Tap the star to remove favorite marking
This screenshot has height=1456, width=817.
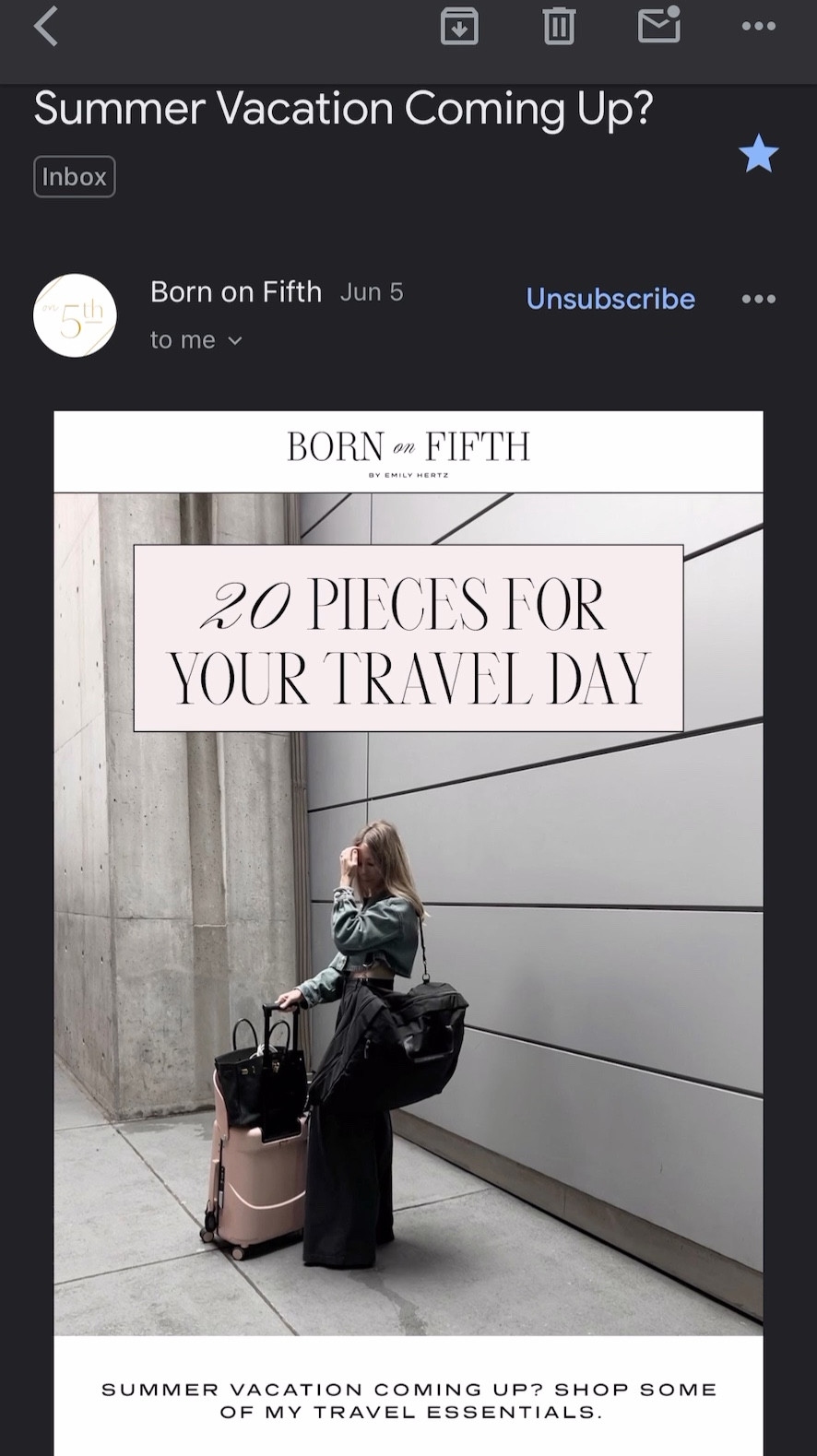tap(758, 154)
